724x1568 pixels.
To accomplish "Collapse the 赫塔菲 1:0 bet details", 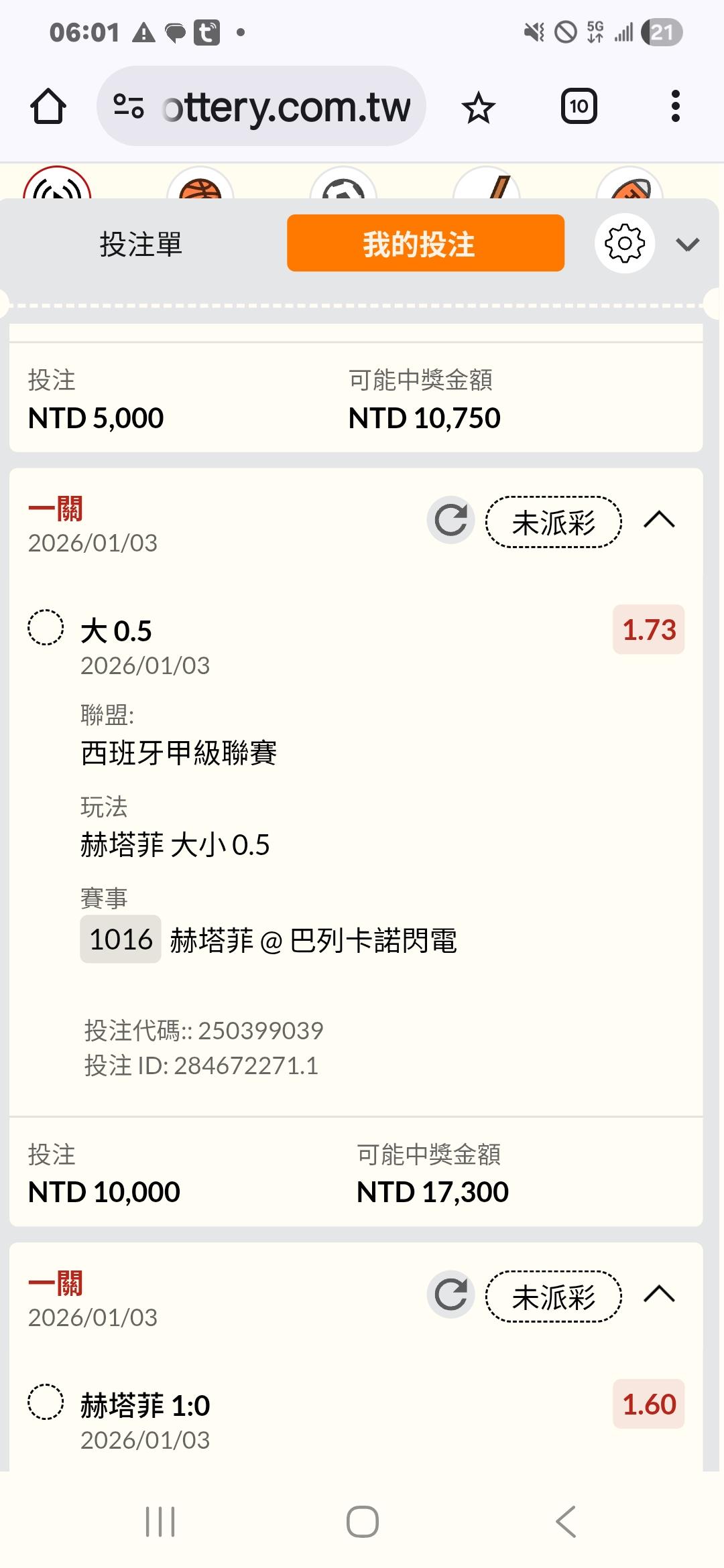I will pos(659,1295).
